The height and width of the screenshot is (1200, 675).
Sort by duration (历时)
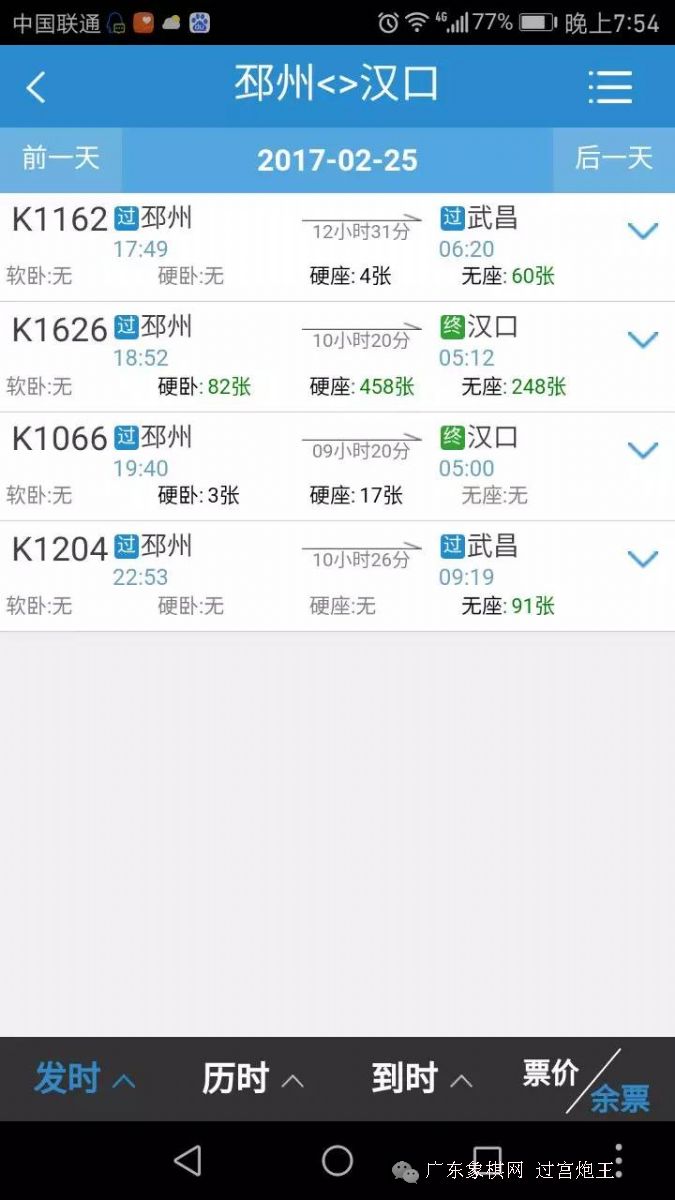pyautogui.click(x=252, y=1078)
